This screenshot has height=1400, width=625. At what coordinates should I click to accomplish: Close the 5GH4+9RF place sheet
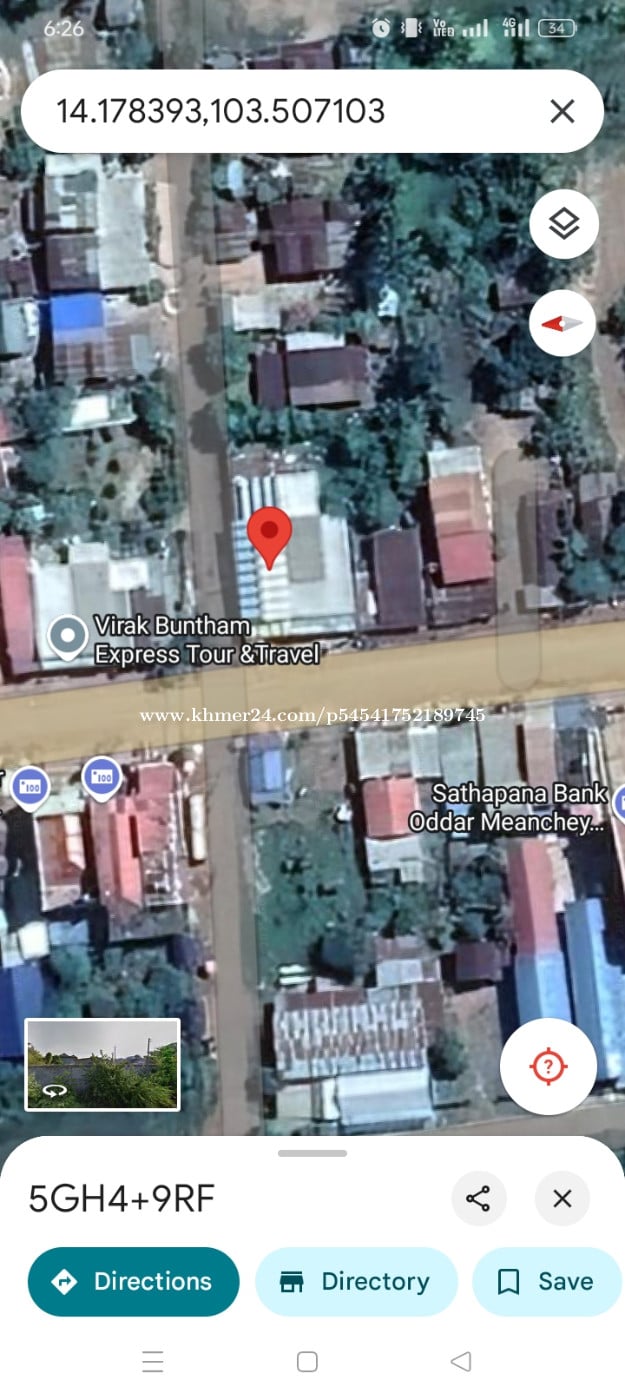click(562, 1198)
